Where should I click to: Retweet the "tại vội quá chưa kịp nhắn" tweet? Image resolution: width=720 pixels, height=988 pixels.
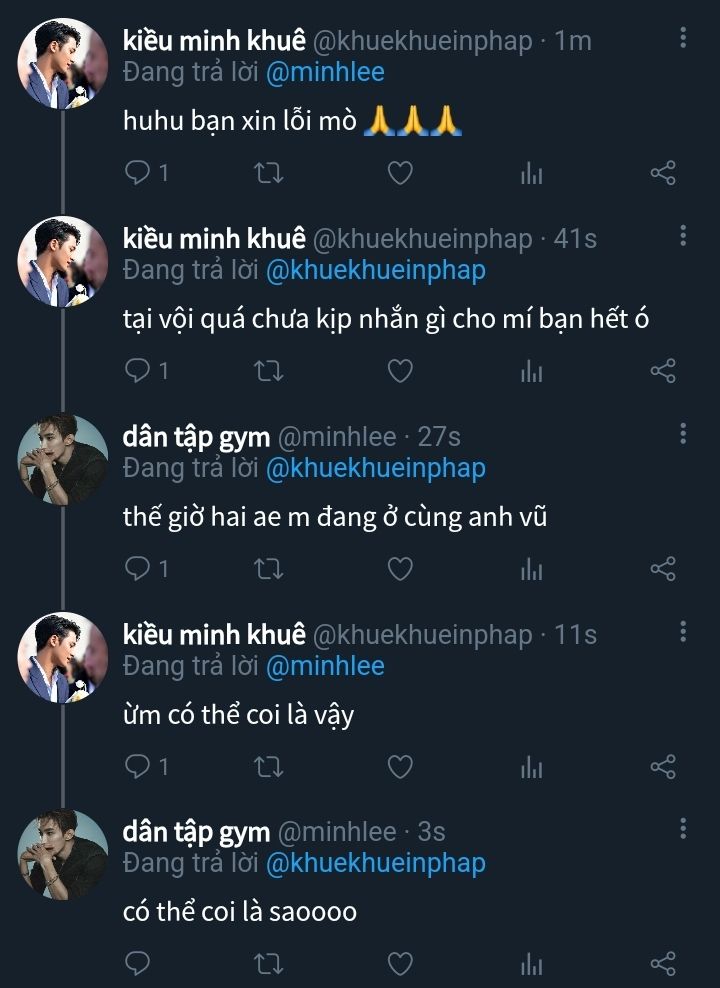[269, 371]
